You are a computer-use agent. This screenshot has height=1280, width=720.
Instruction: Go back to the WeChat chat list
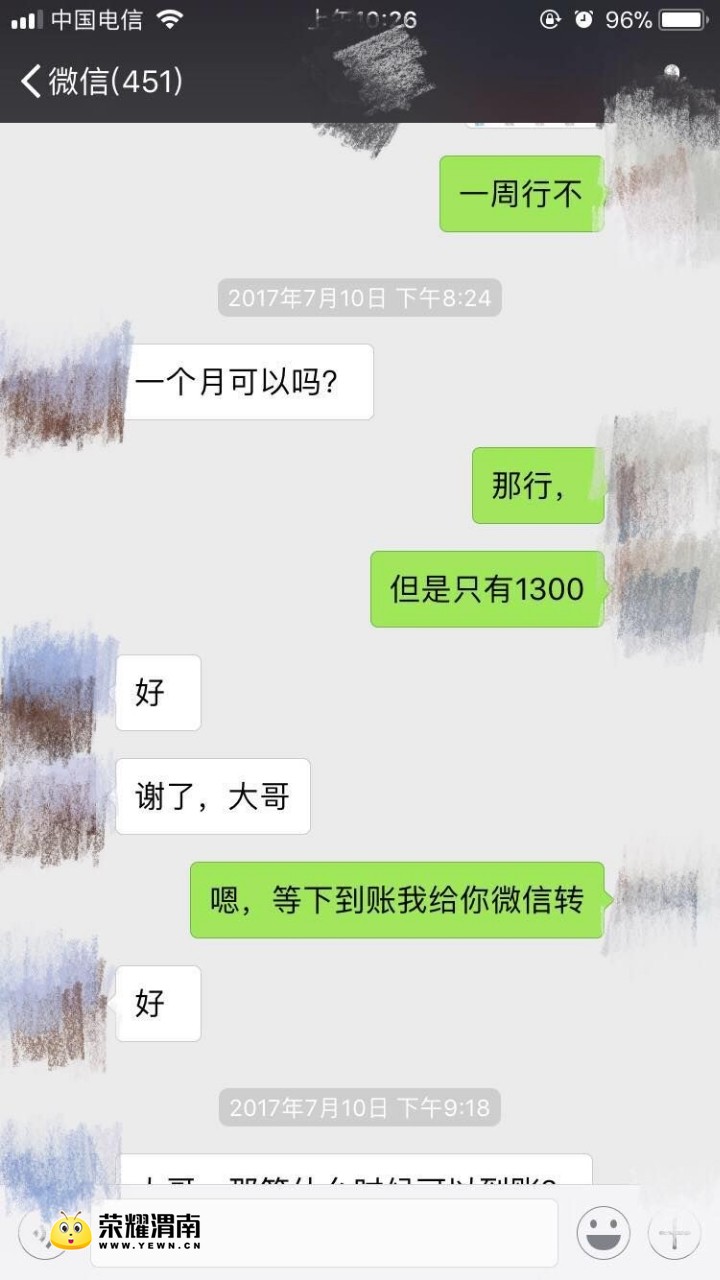click(100, 81)
